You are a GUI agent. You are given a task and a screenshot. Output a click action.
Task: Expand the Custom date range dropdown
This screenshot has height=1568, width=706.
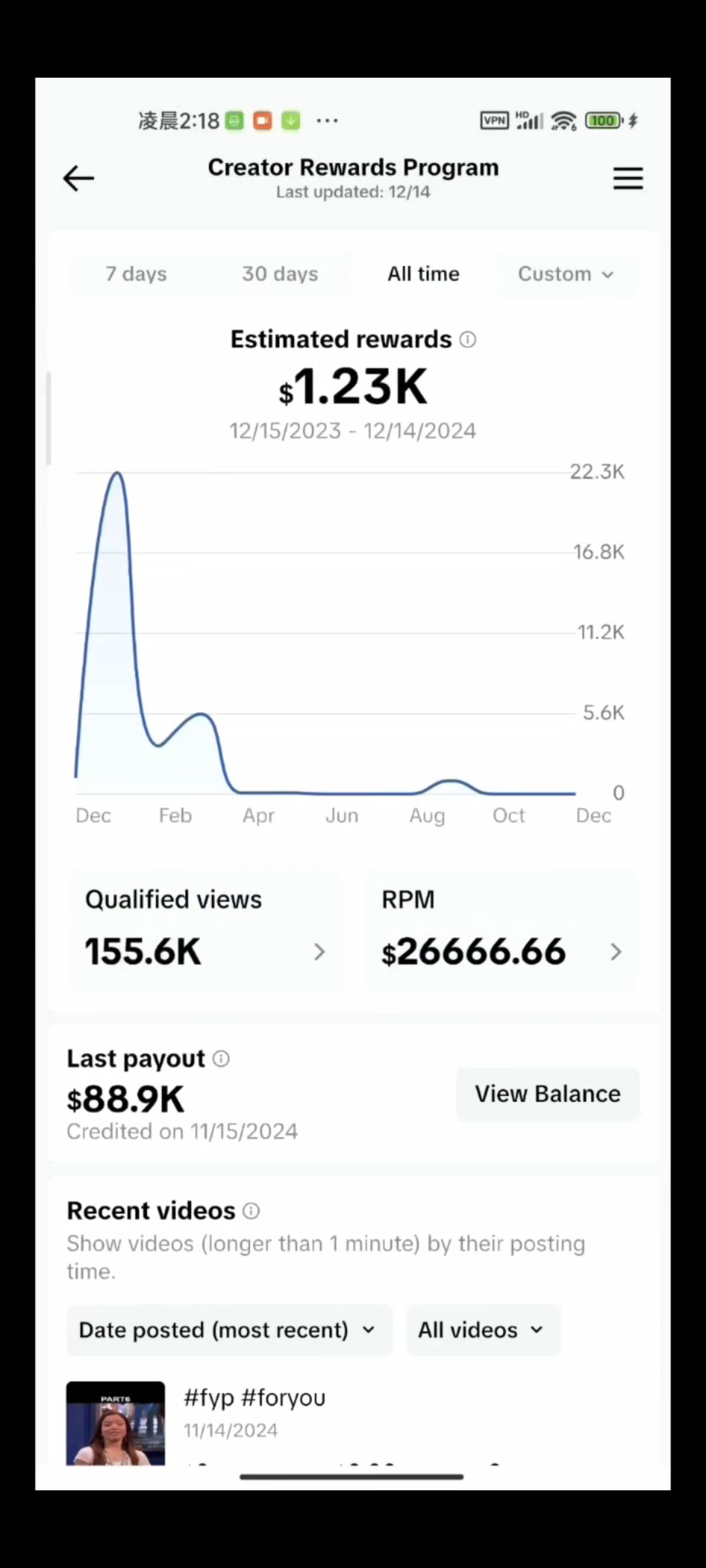pos(565,274)
